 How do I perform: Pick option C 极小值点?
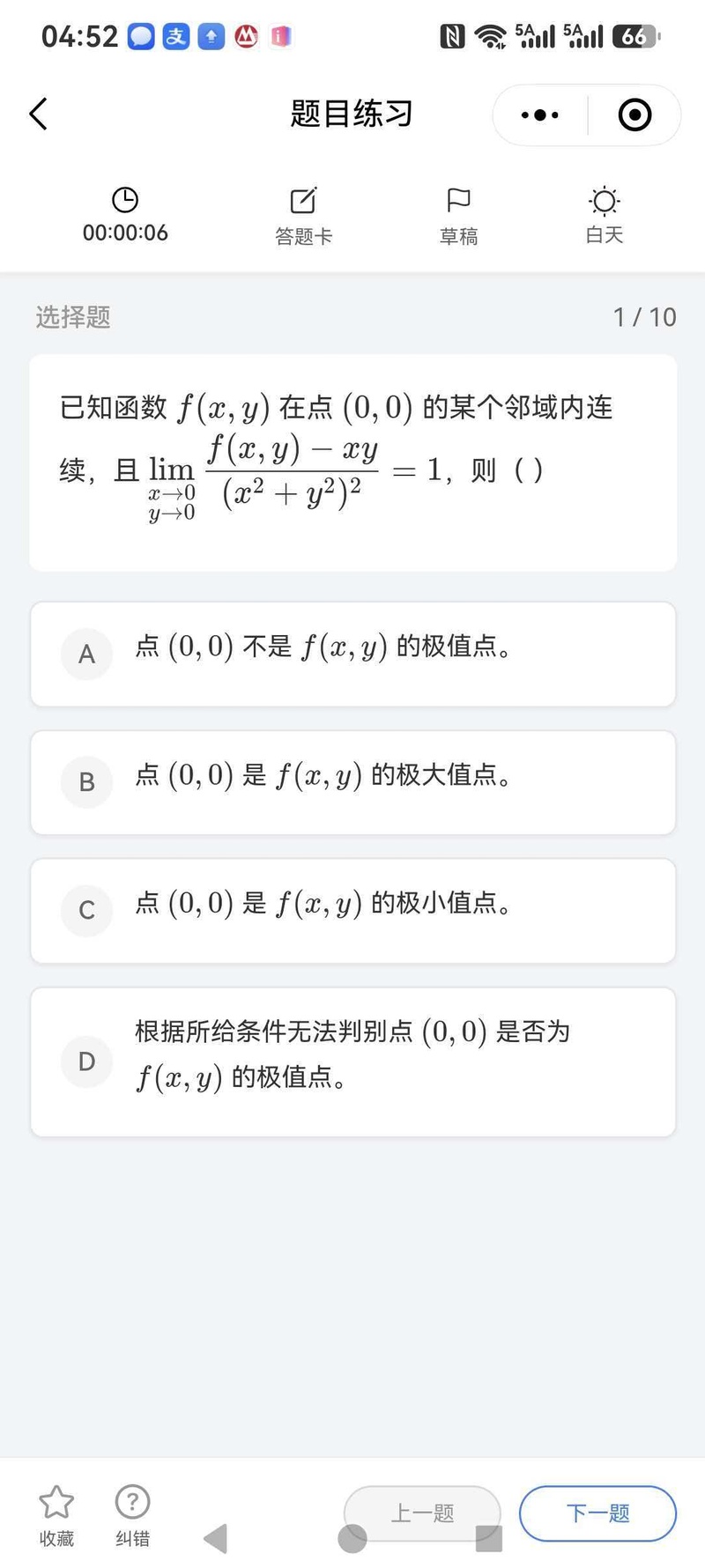point(352,911)
